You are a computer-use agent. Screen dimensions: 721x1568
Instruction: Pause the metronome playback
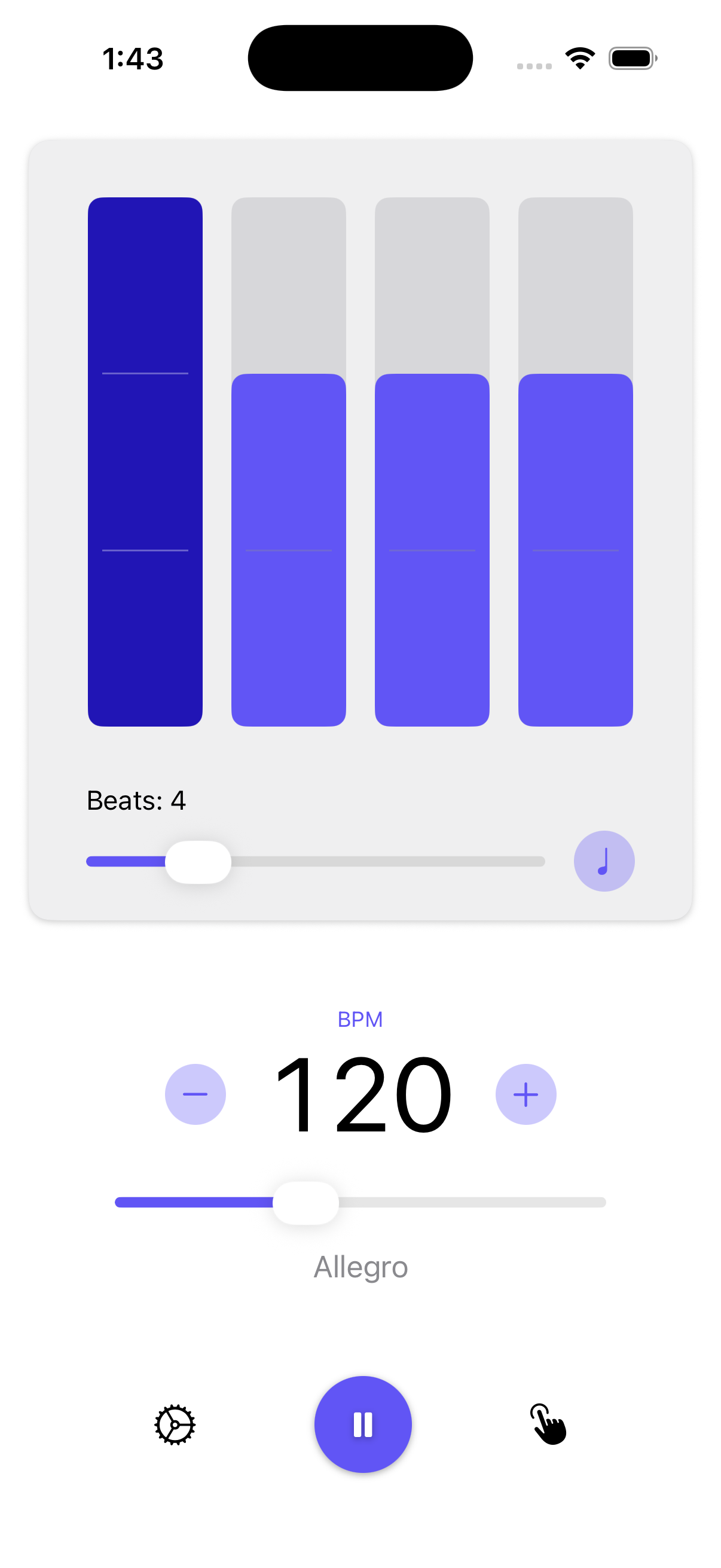[362, 1424]
